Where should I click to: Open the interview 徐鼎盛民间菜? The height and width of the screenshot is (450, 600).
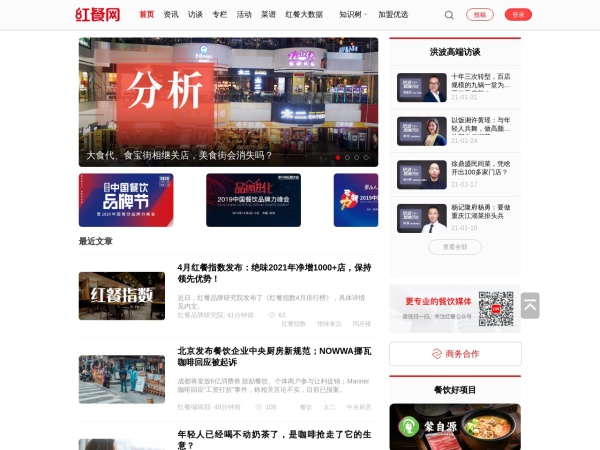point(481,169)
